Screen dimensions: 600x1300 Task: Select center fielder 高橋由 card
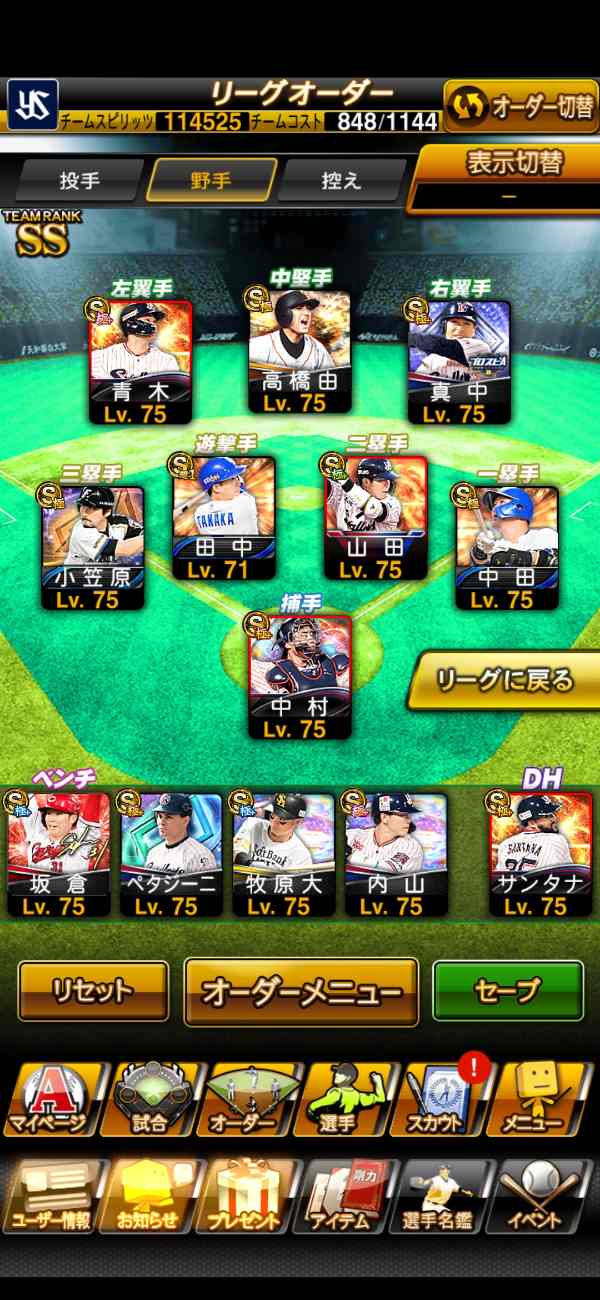tap(299, 352)
